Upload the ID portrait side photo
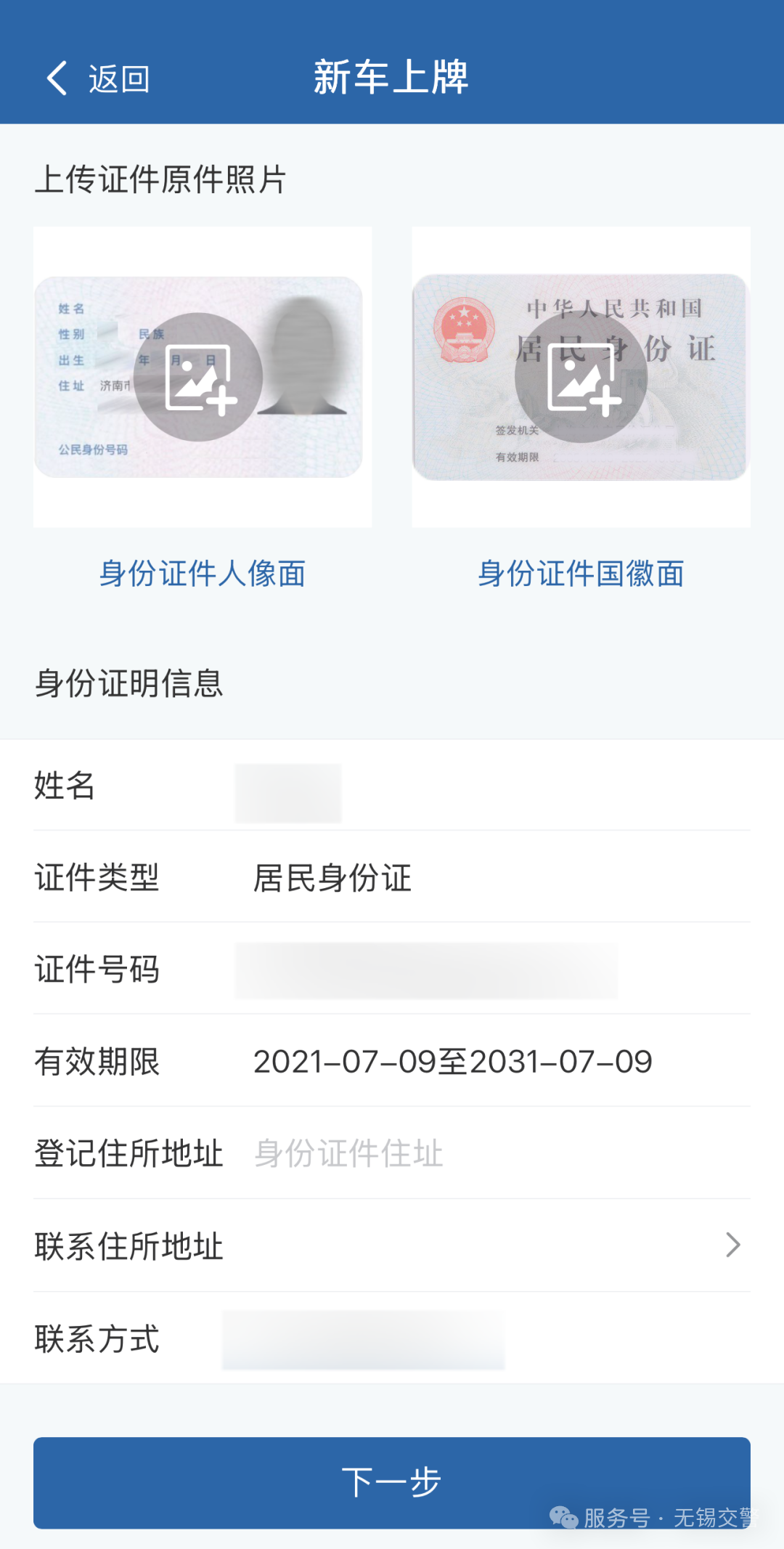This screenshot has width=784, height=1549. 199,378
